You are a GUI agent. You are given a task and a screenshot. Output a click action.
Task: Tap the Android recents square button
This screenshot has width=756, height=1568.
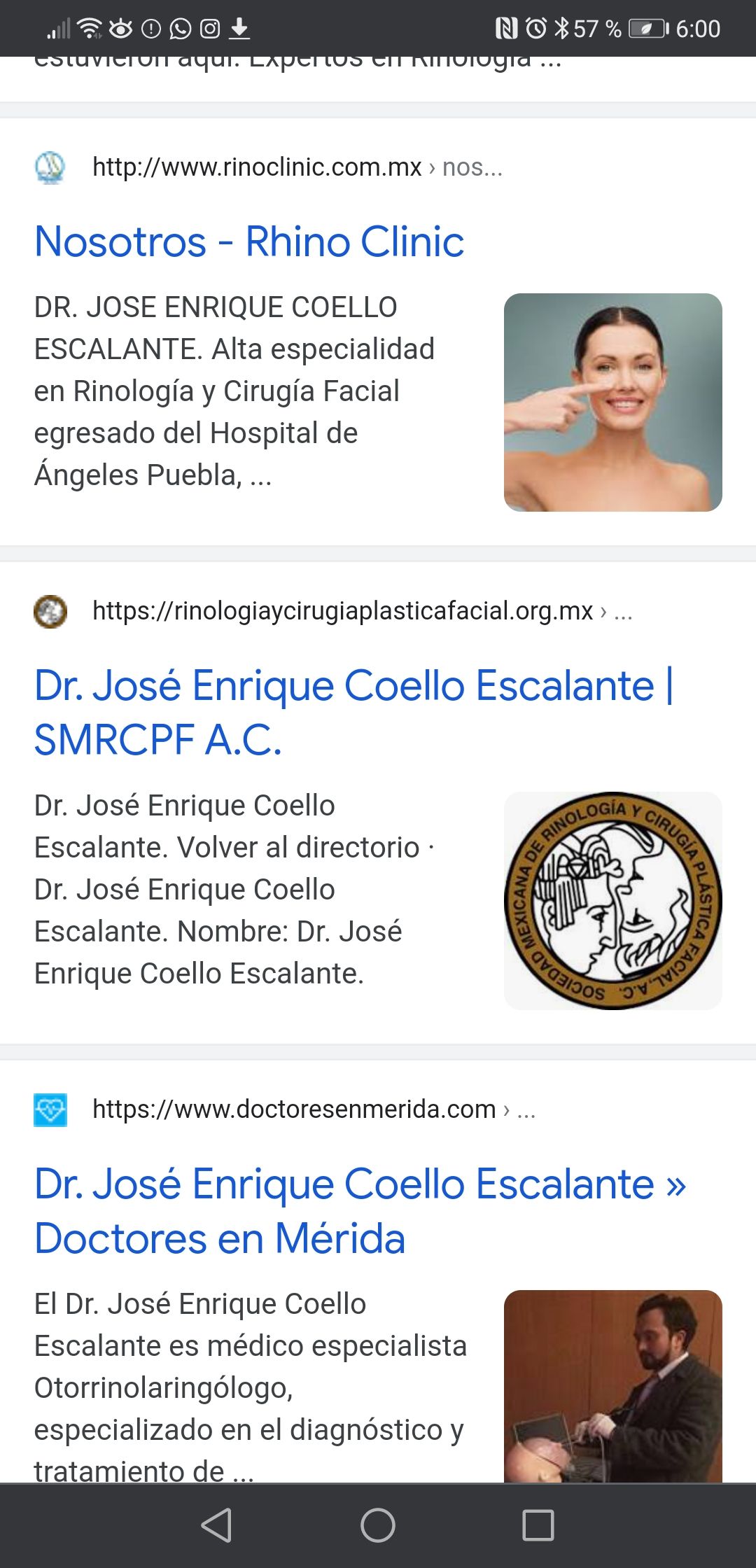click(539, 1526)
